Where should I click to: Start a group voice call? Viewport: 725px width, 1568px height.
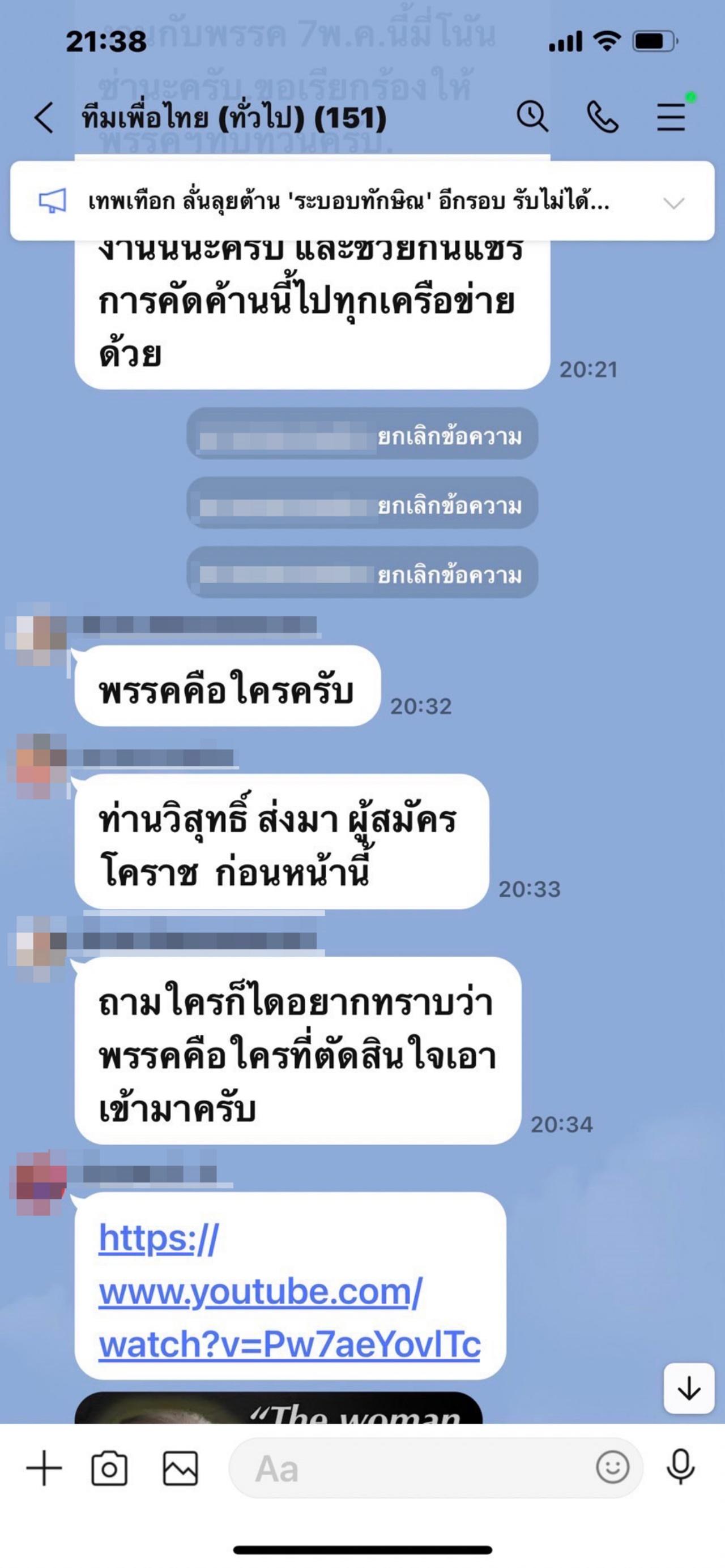602,116
